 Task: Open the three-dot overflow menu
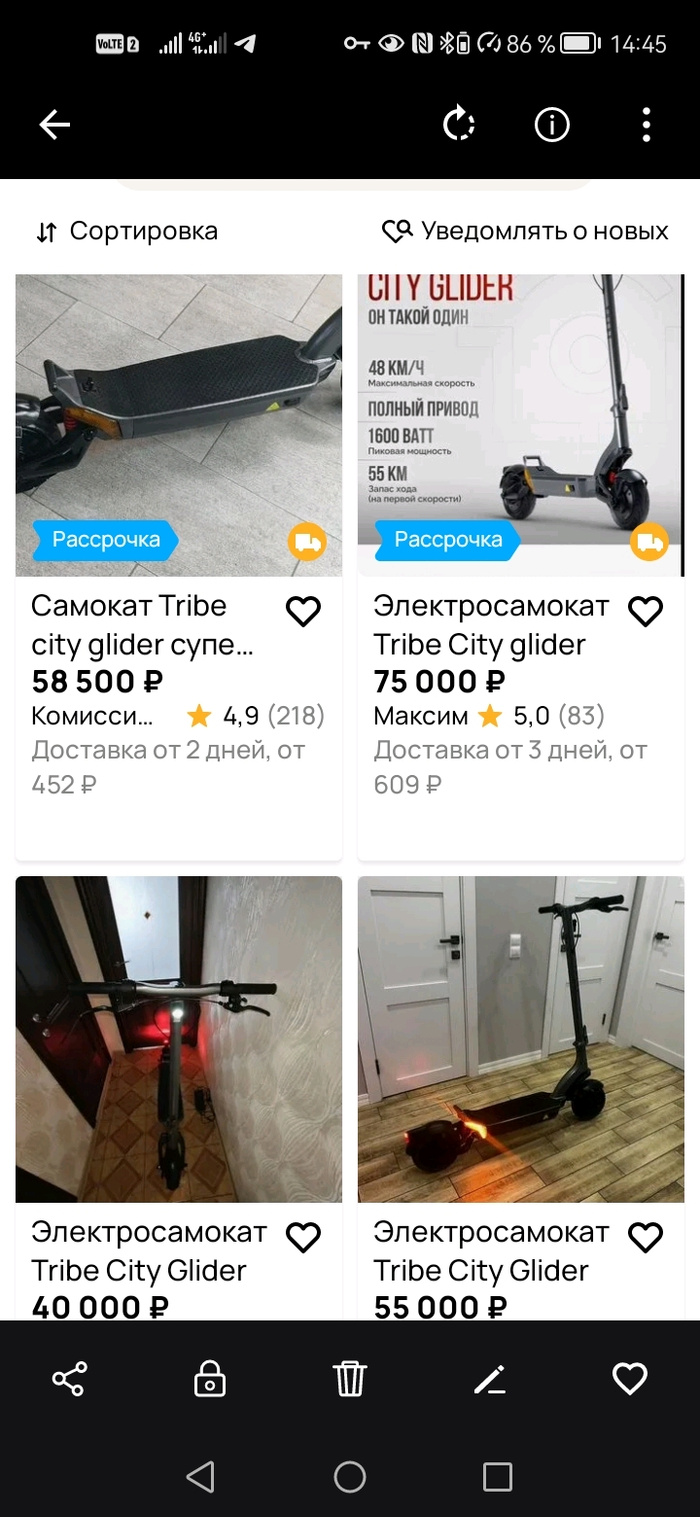(646, 125)
